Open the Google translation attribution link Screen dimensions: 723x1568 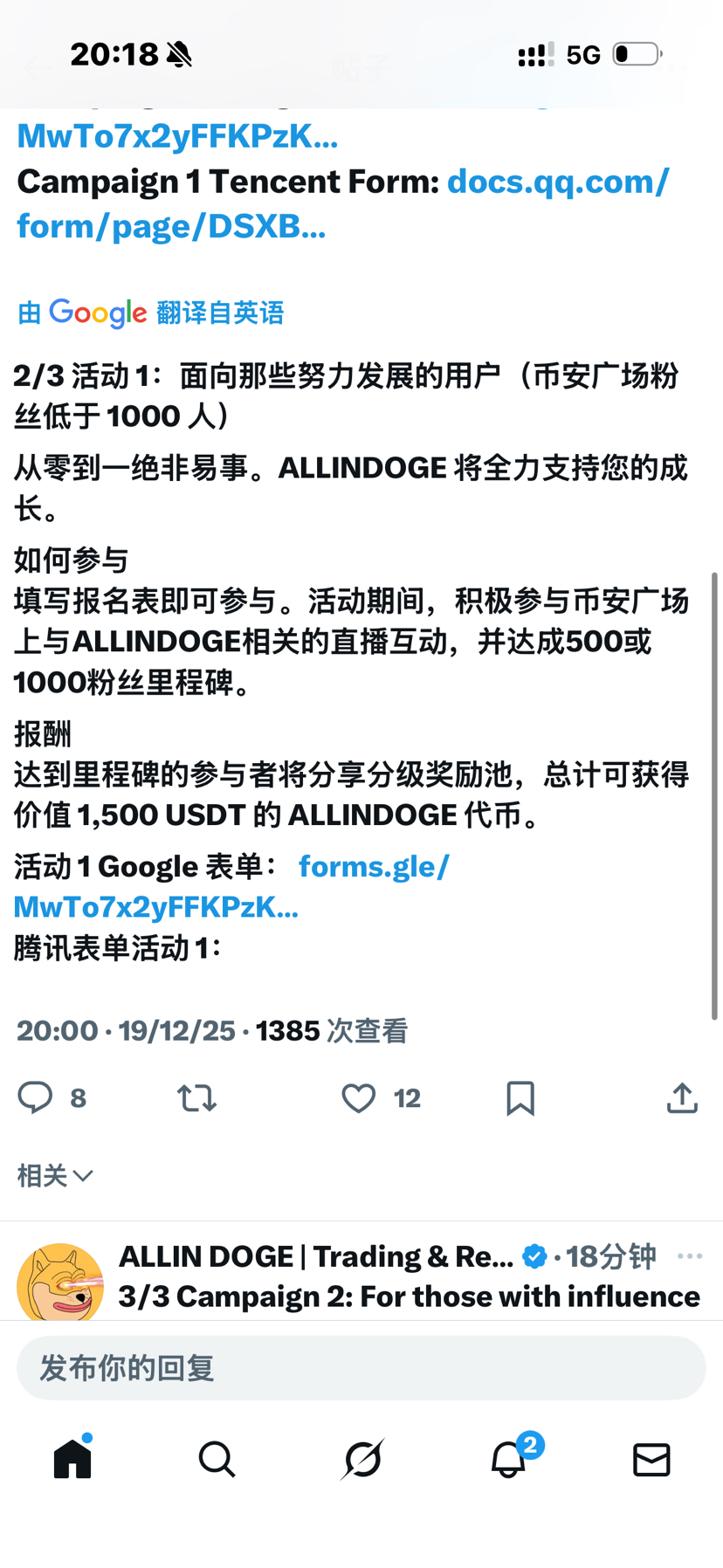(x=150, y=313)
